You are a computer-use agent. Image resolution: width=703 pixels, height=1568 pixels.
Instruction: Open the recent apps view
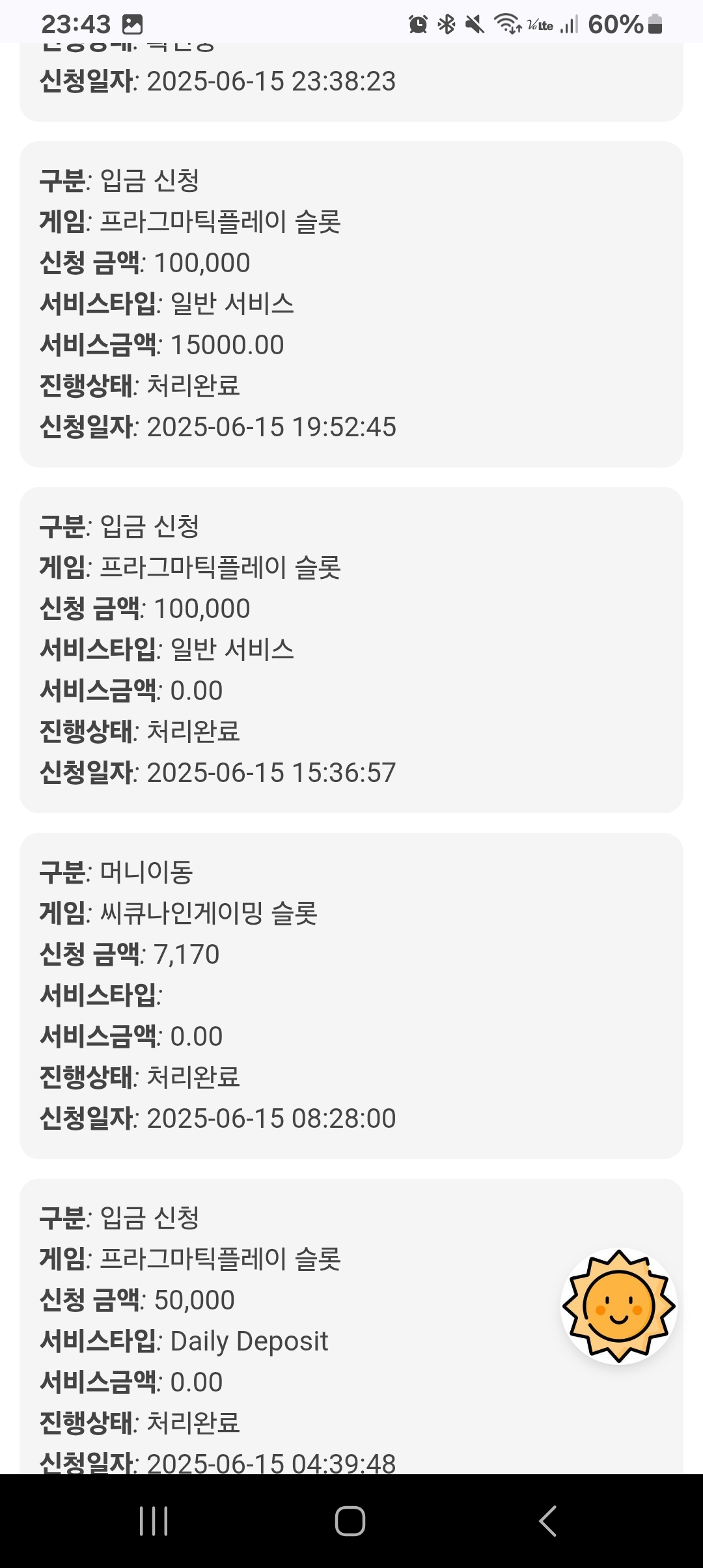(154, 1521)
